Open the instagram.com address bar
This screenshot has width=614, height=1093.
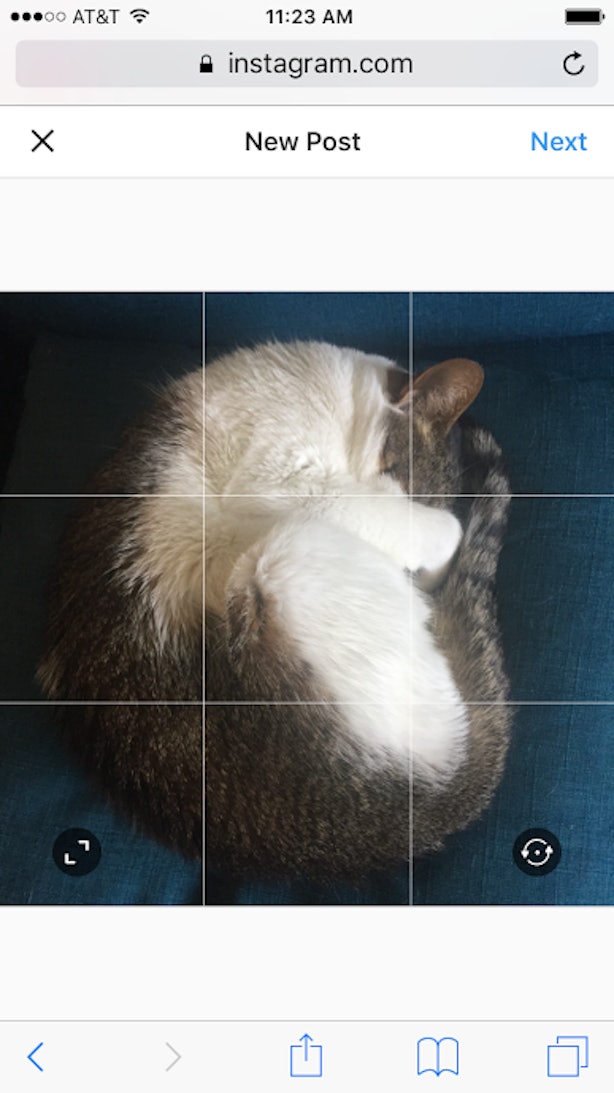point(307,64)
